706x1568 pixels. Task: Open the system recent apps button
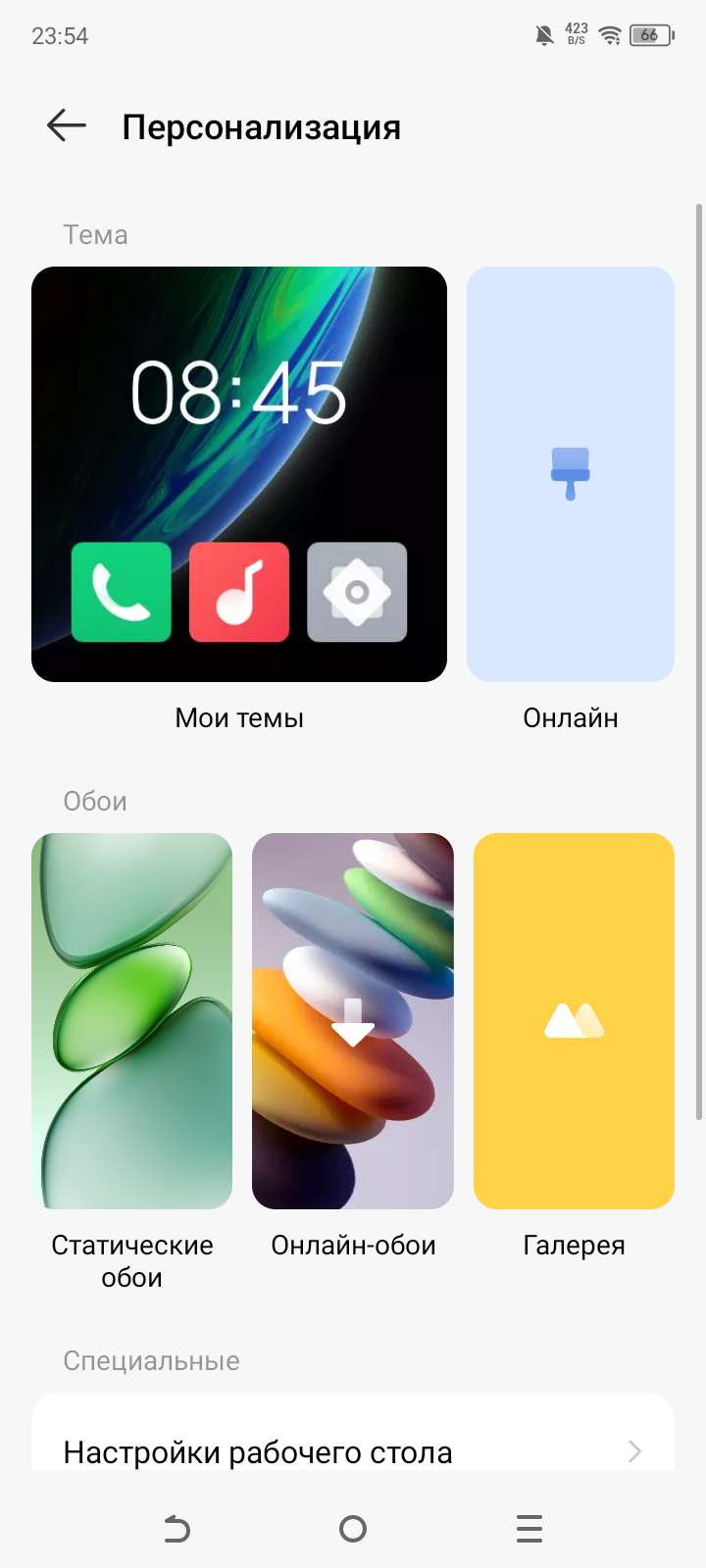coord(529,1529)
